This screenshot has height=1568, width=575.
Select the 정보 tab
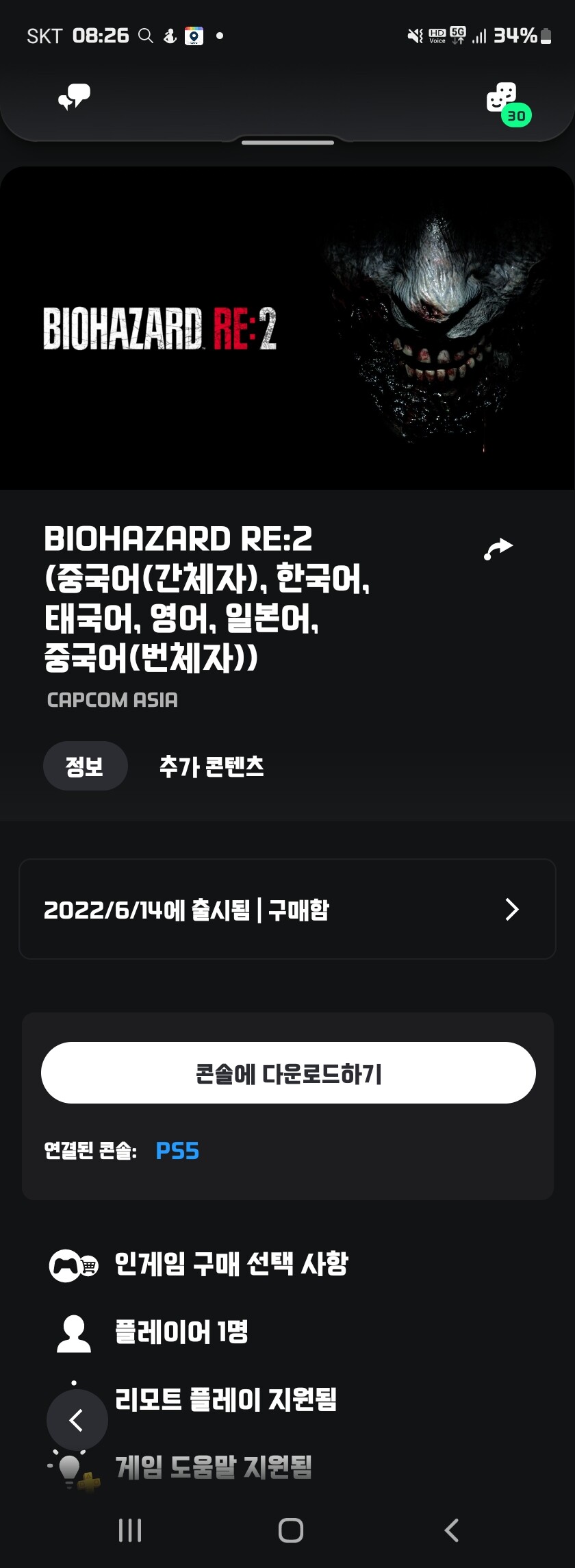pyautogui.click(x=85, y=766)
